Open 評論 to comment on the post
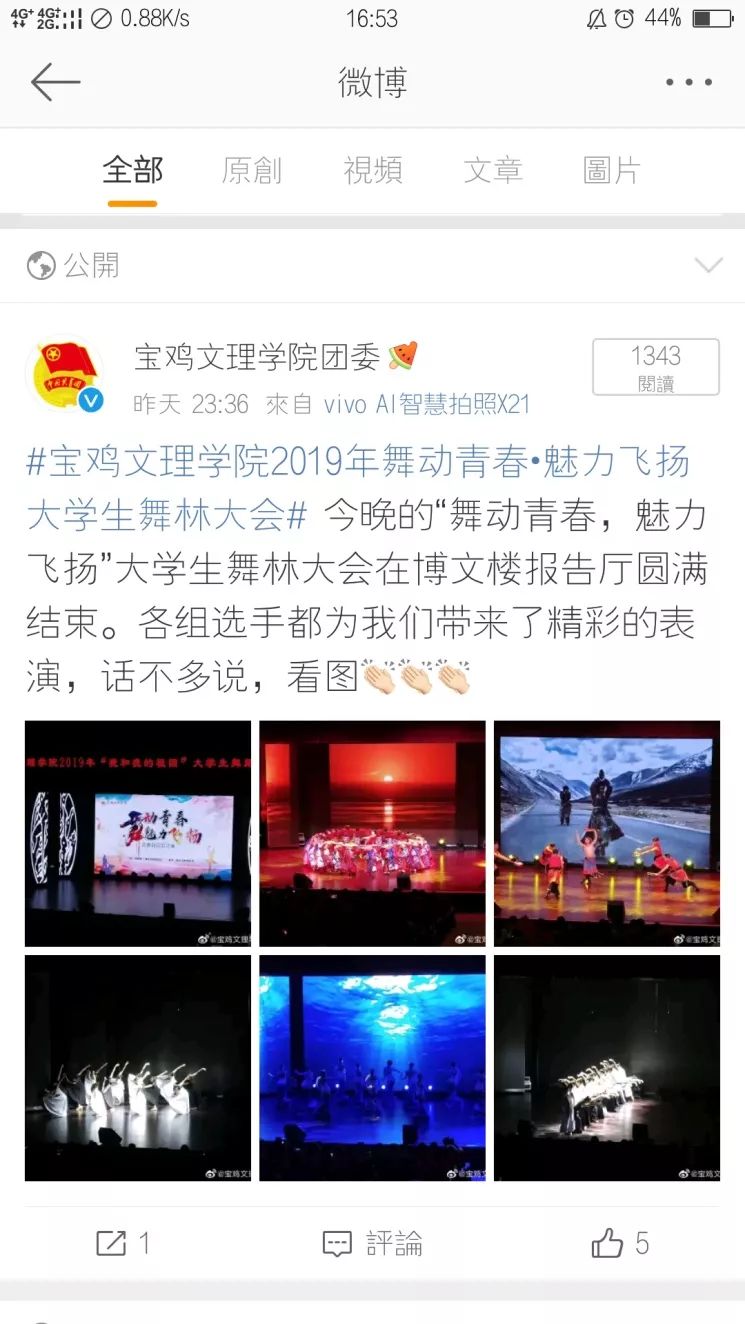Screen dimensions: 745x1324 [x=372, y=1243]
